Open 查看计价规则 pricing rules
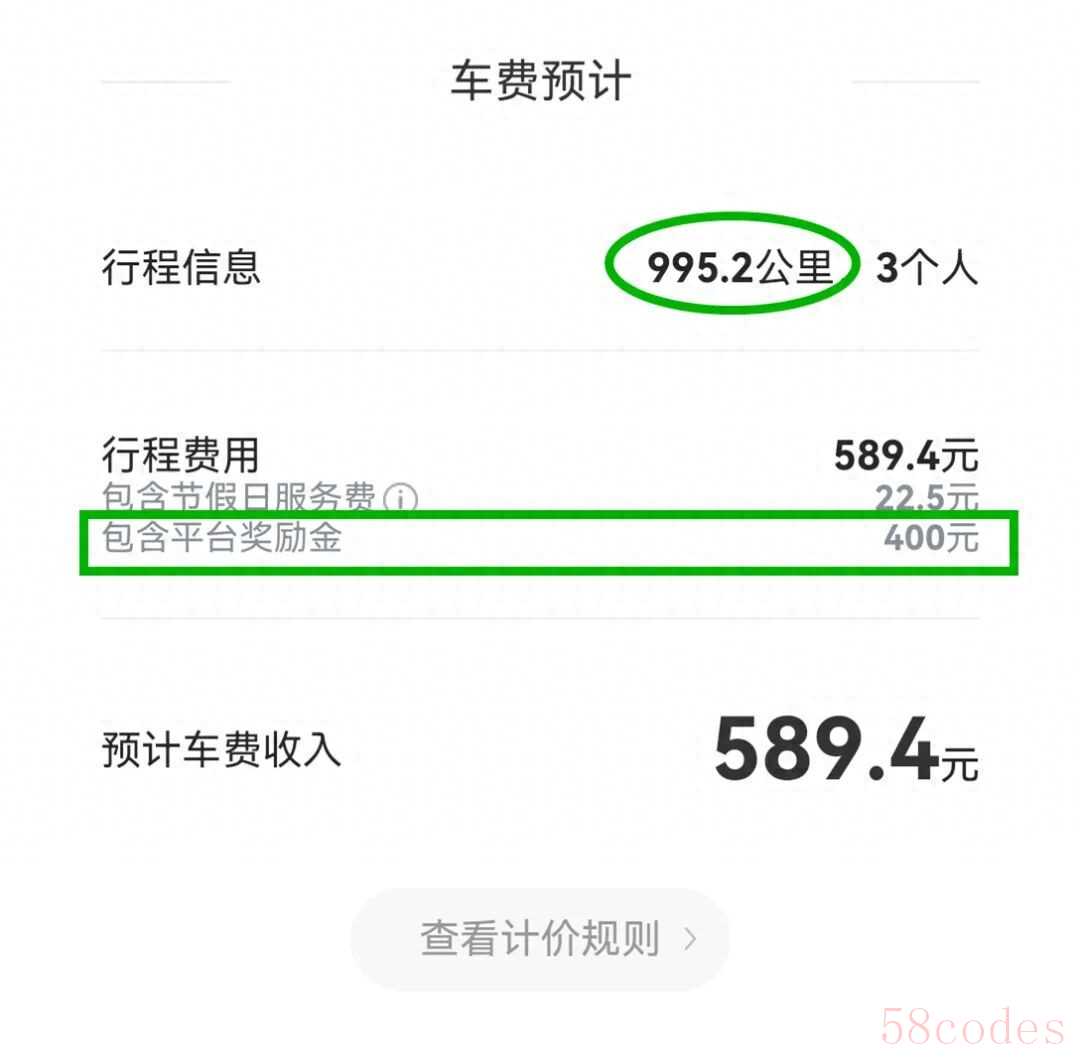 pos(540,939)
